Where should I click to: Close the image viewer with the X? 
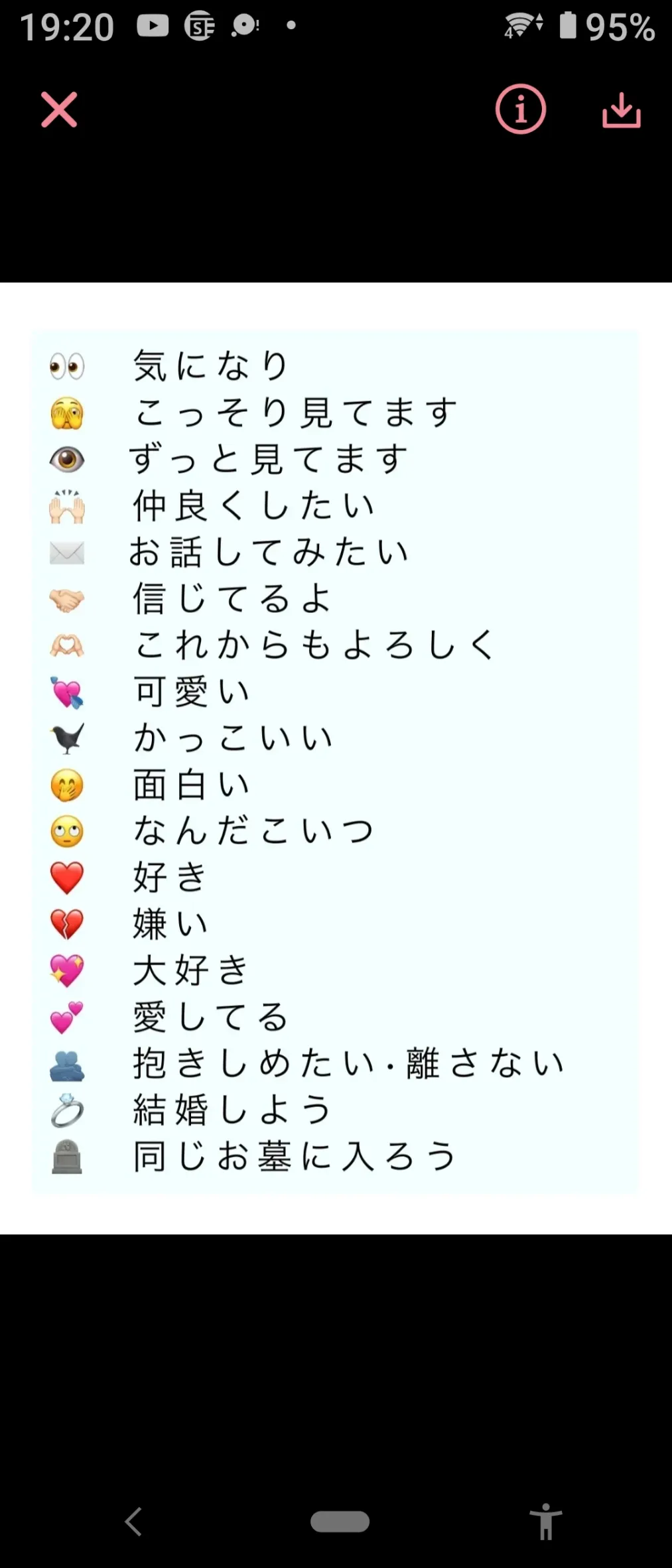[59, 109]
